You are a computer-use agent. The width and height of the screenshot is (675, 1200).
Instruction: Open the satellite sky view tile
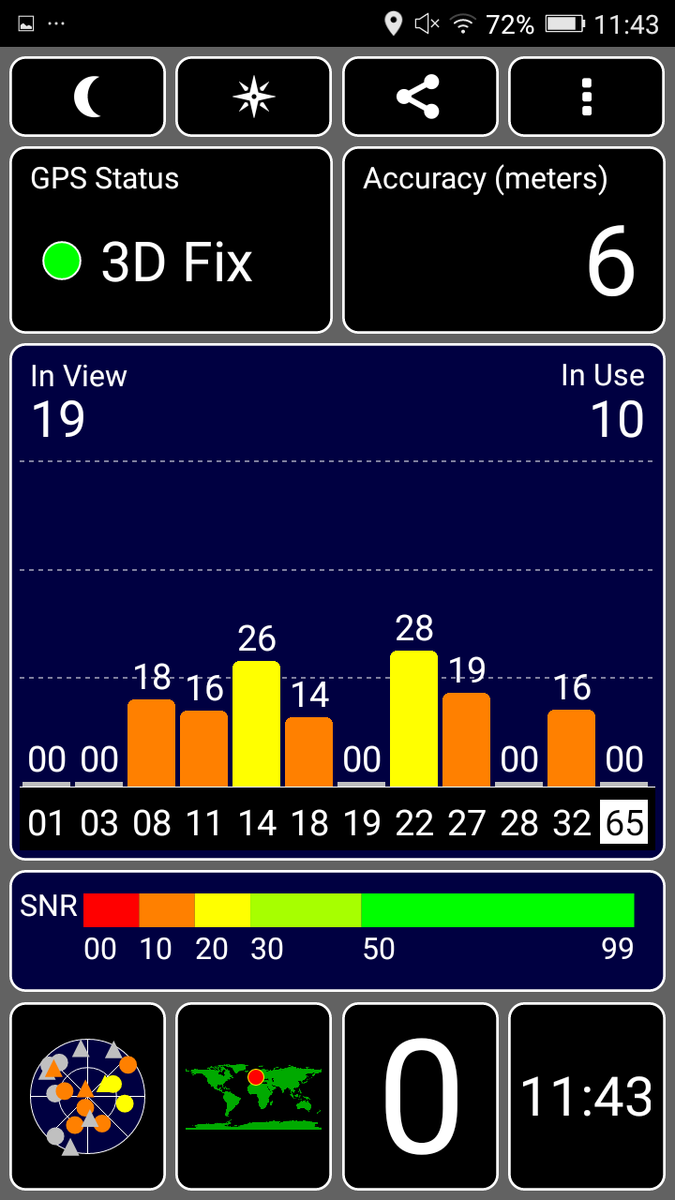click(88, 1097)
